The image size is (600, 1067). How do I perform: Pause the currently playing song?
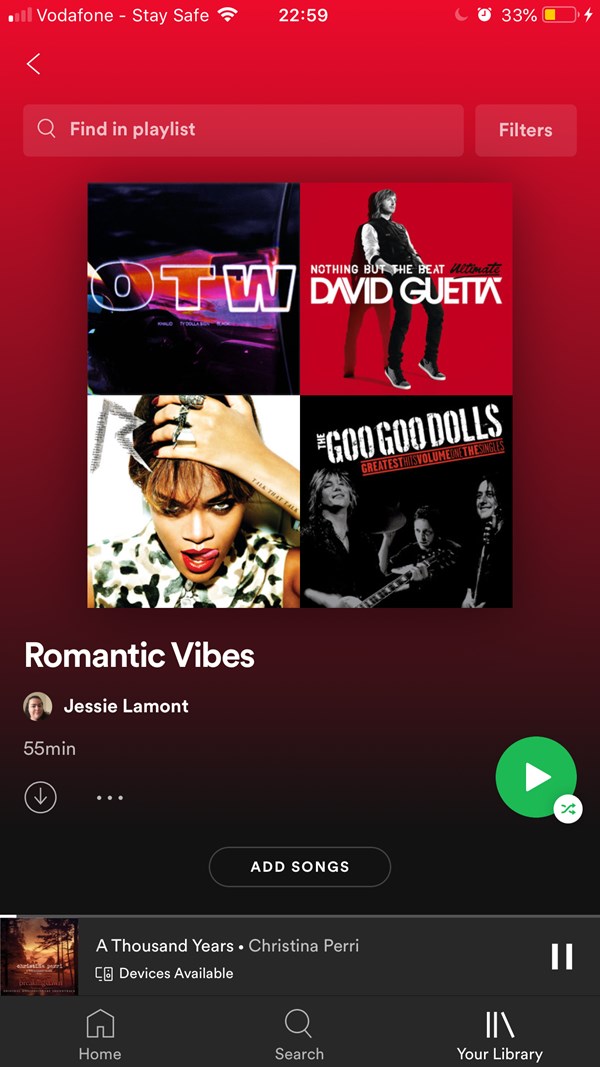[x=562, y=957]
